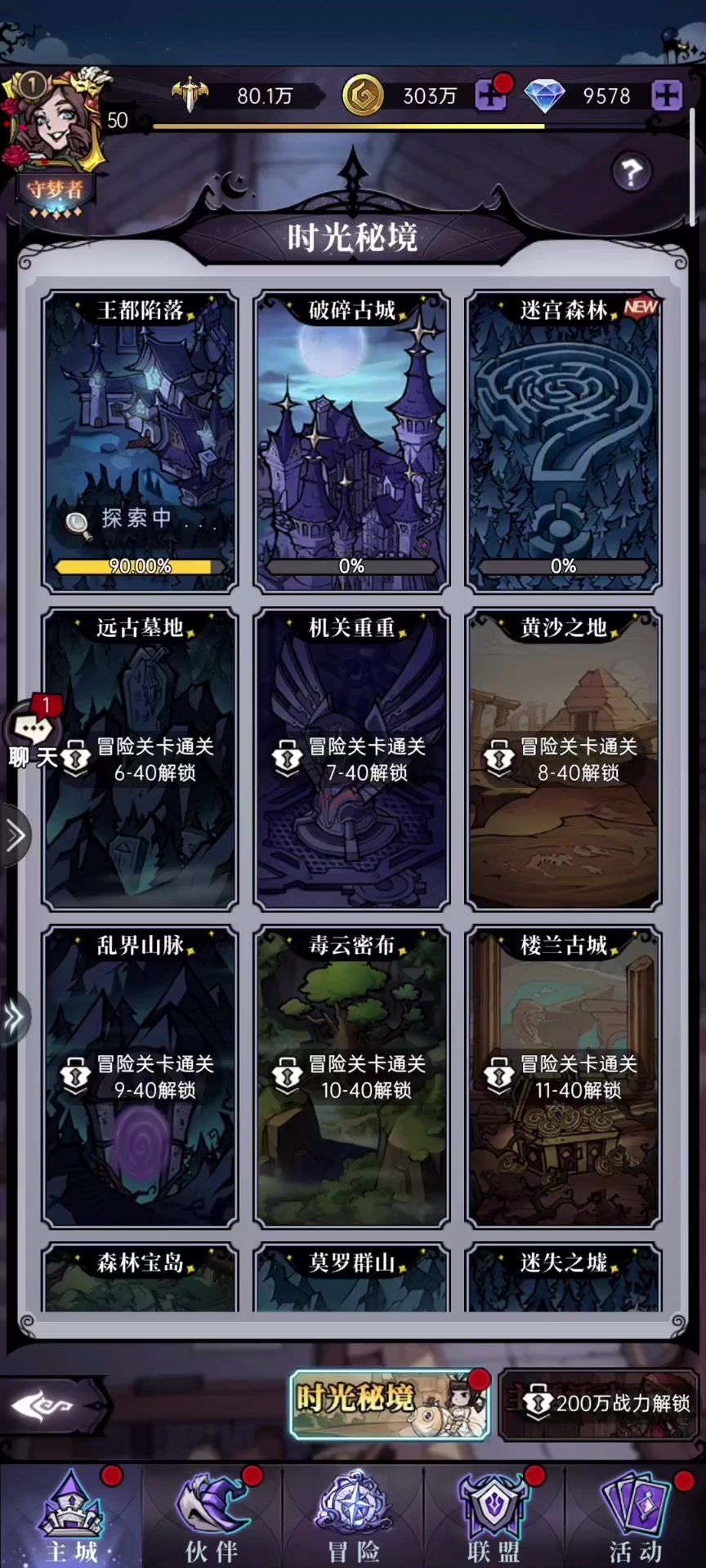The image size is (706, 1568).
Task: Select locked 远古墓地 card
Action: coord(140,759)
